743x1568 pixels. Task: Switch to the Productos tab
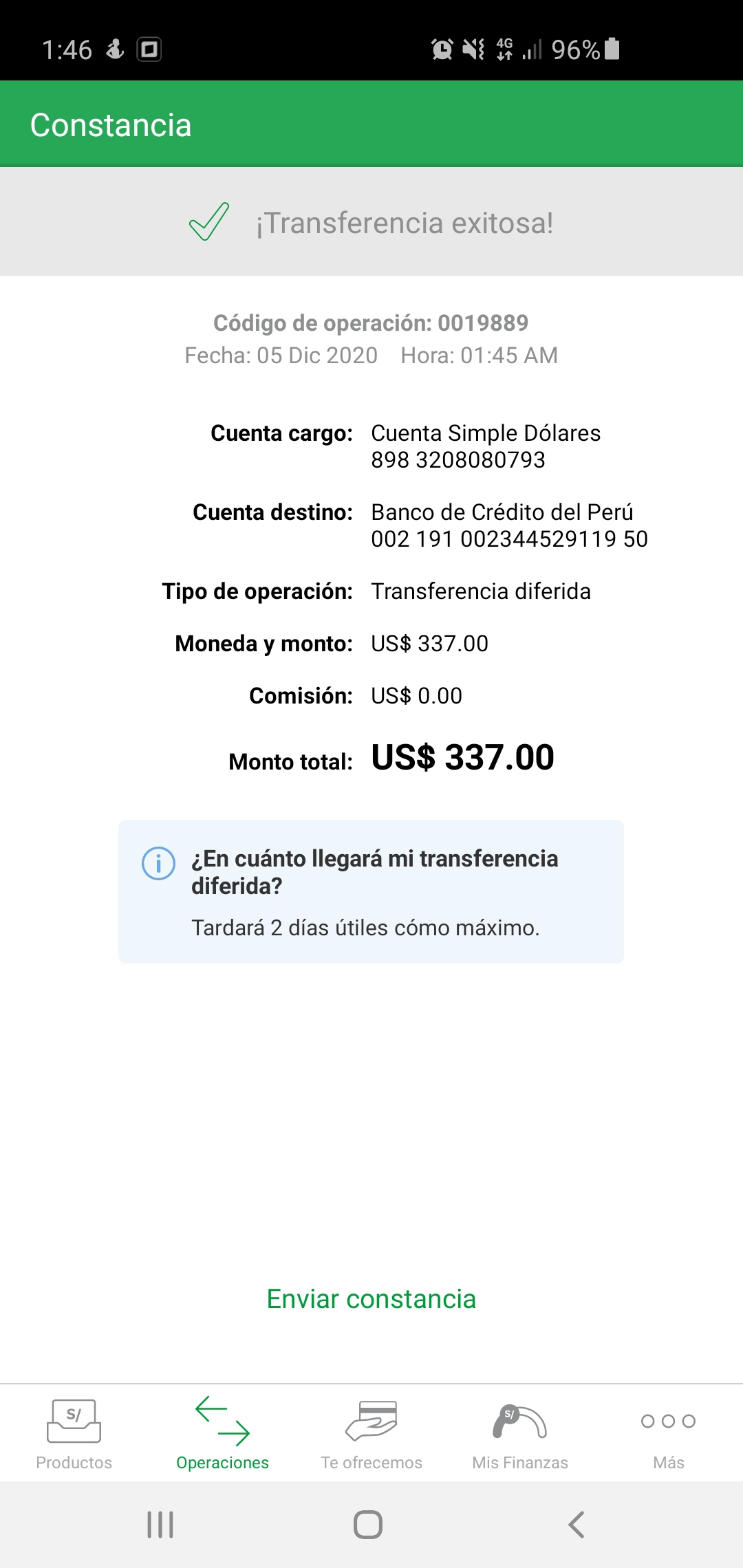pos(74,1433)
